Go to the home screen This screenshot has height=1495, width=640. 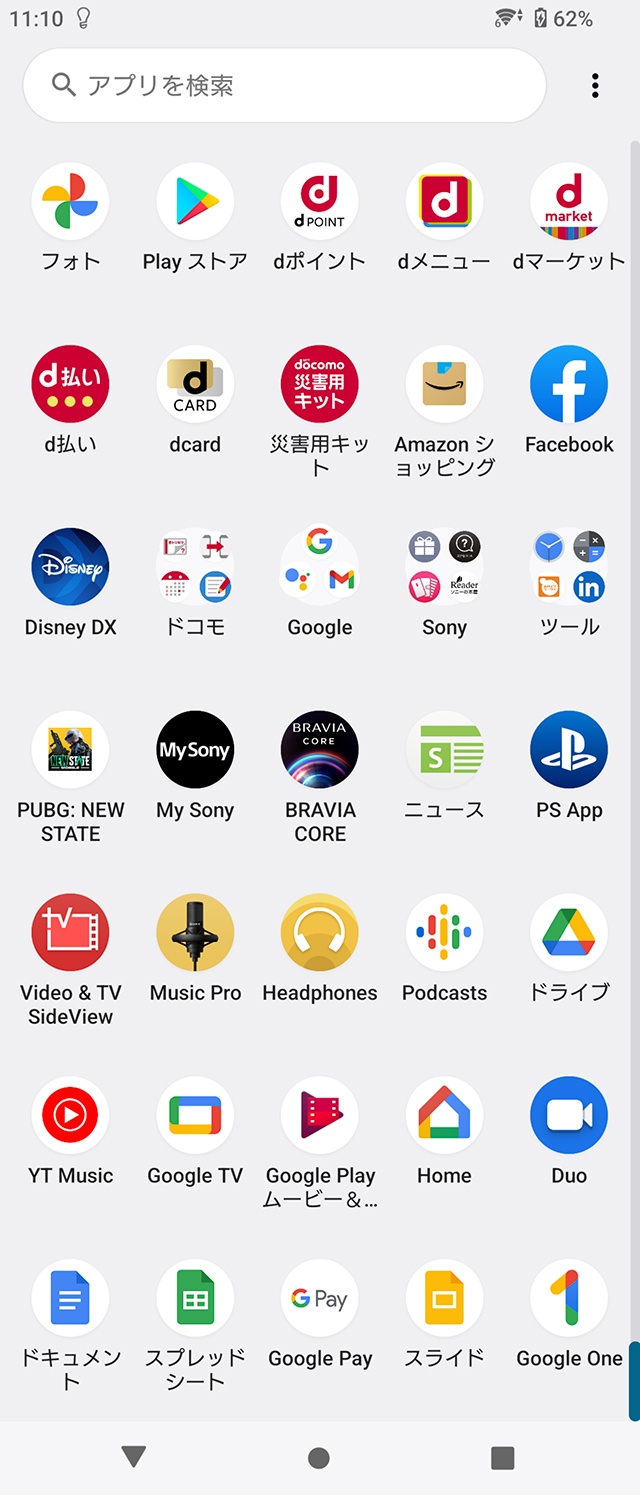[319, 1458]
